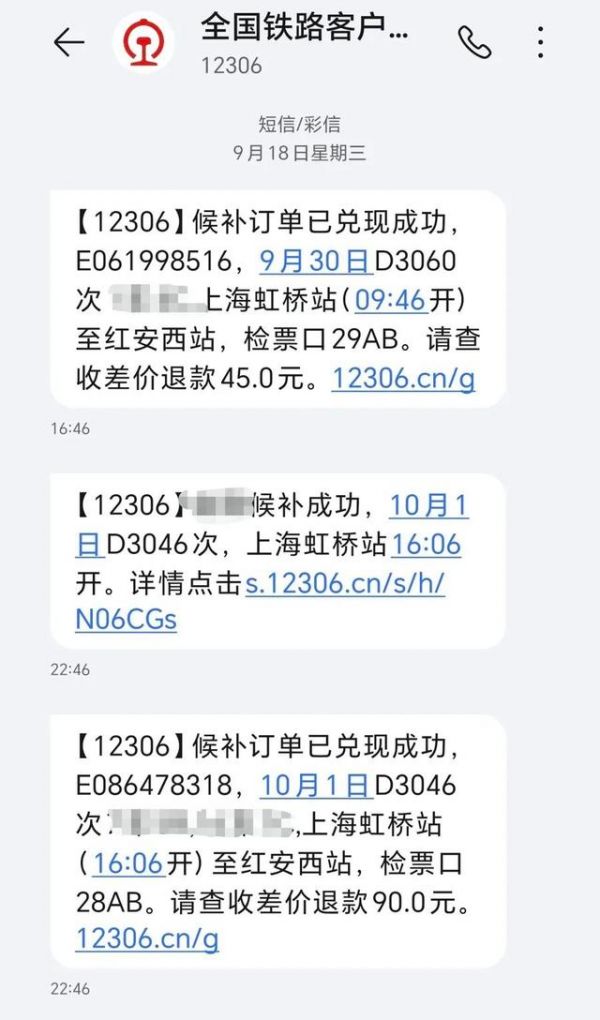Screen dimensions: 600x1020
Task: Open the 12306.cn/g link in the 45.0元 refund message
Action: coord(402,378)
